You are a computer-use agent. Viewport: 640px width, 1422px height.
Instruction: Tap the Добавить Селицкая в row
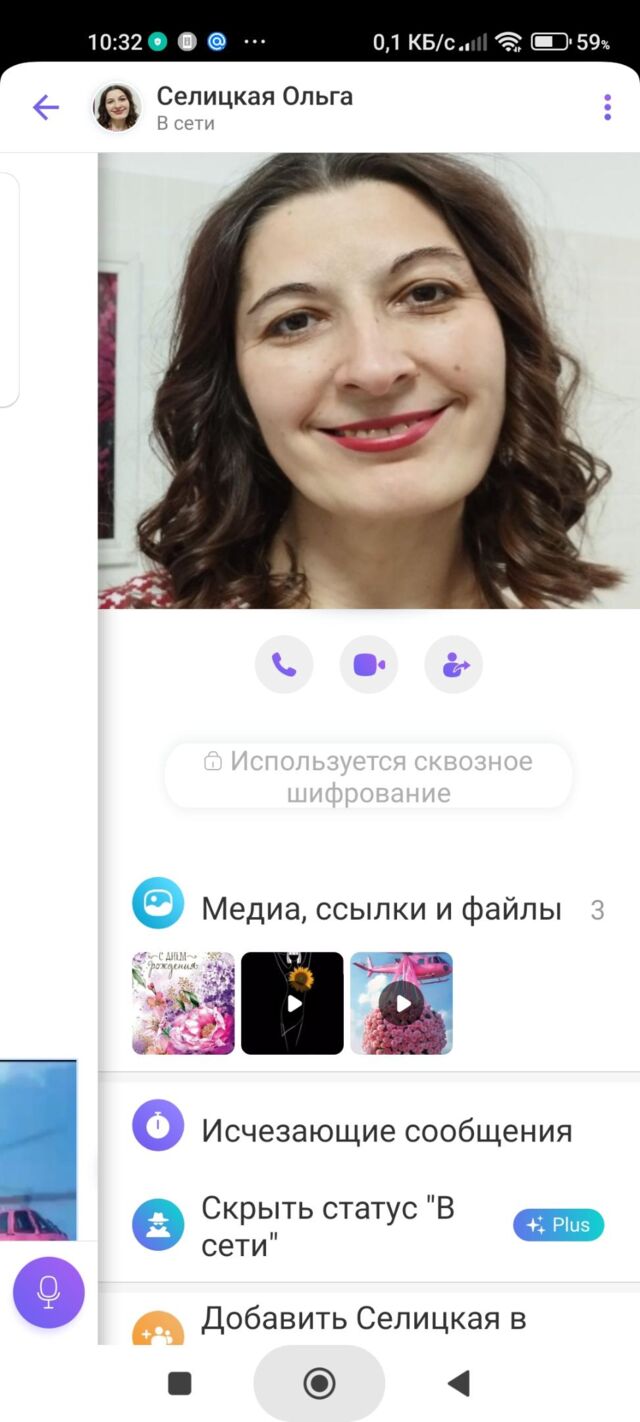(364, 1320)
